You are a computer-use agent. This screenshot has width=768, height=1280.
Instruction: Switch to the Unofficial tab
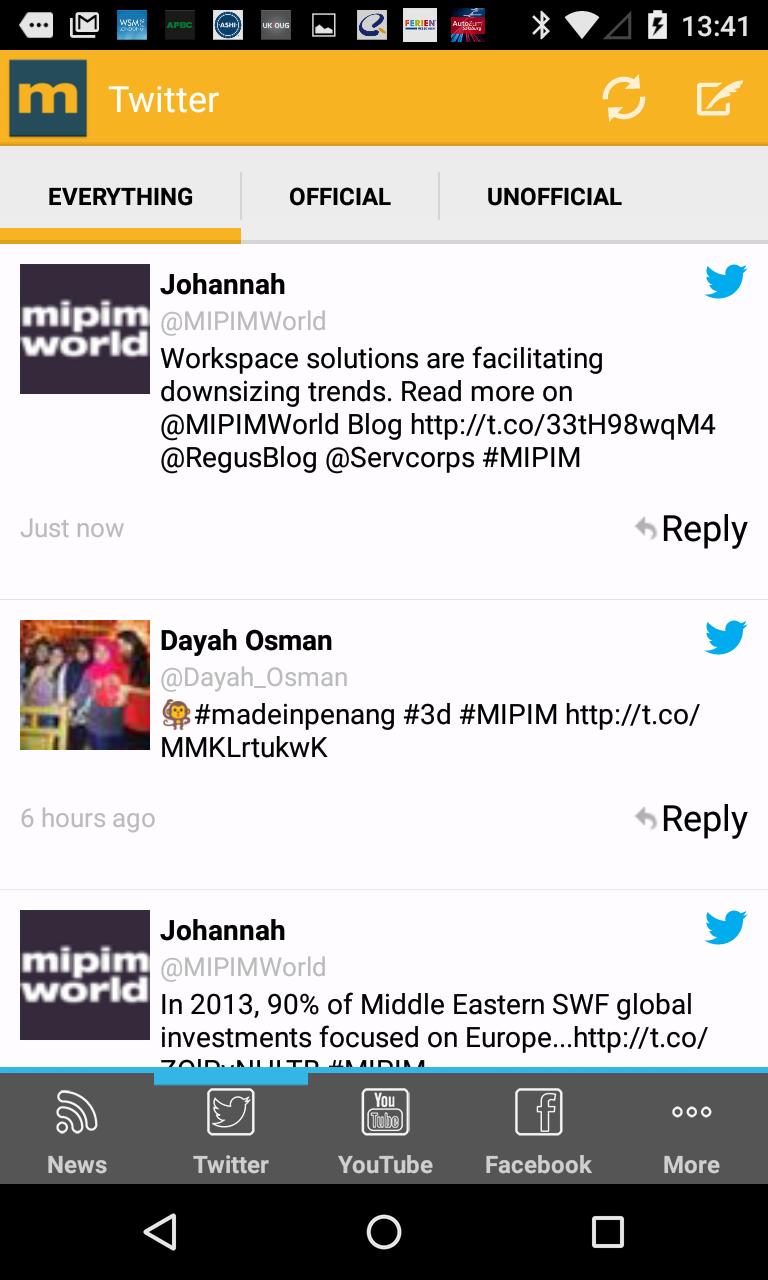click(554, 196)
